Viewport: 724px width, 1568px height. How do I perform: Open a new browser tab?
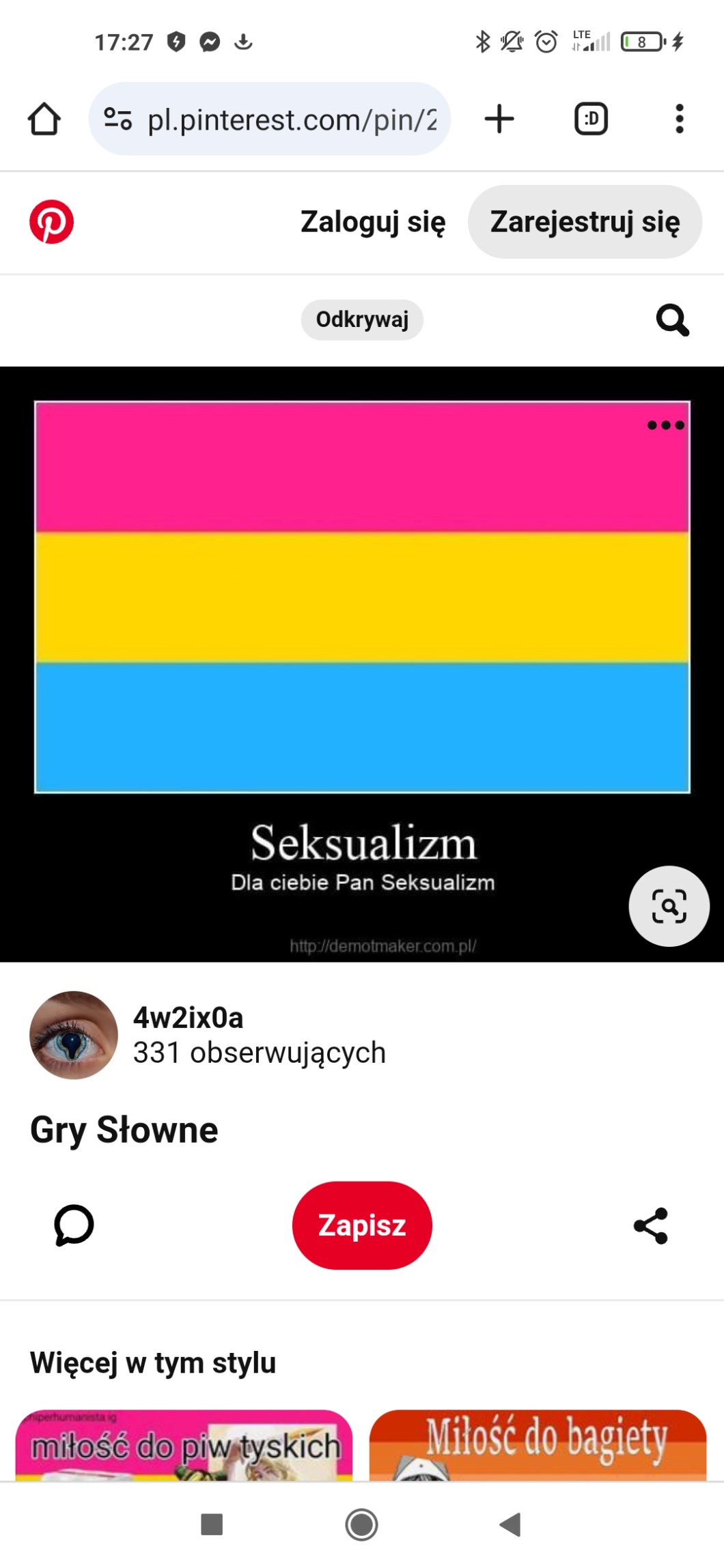click(x=499, y=119)
